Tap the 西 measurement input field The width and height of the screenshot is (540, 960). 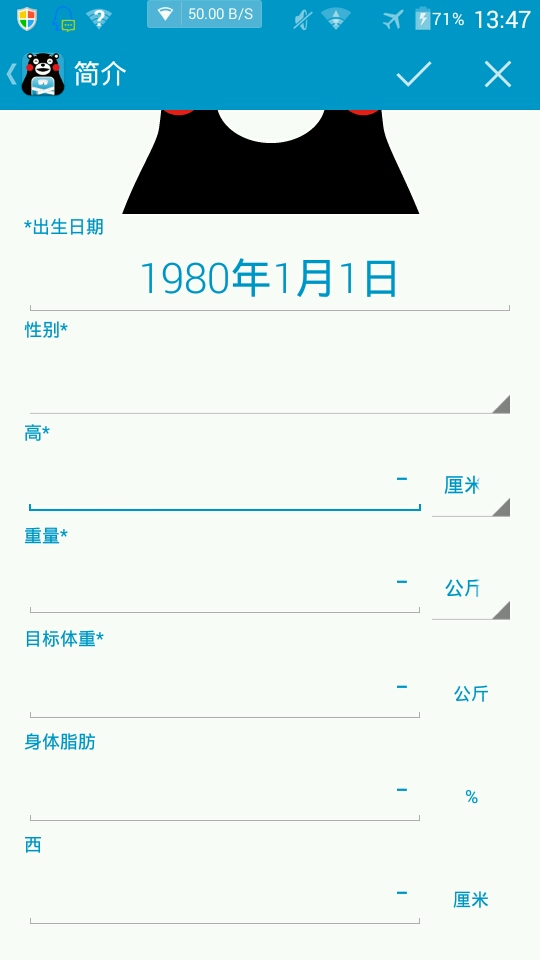(x=225, y=894)
